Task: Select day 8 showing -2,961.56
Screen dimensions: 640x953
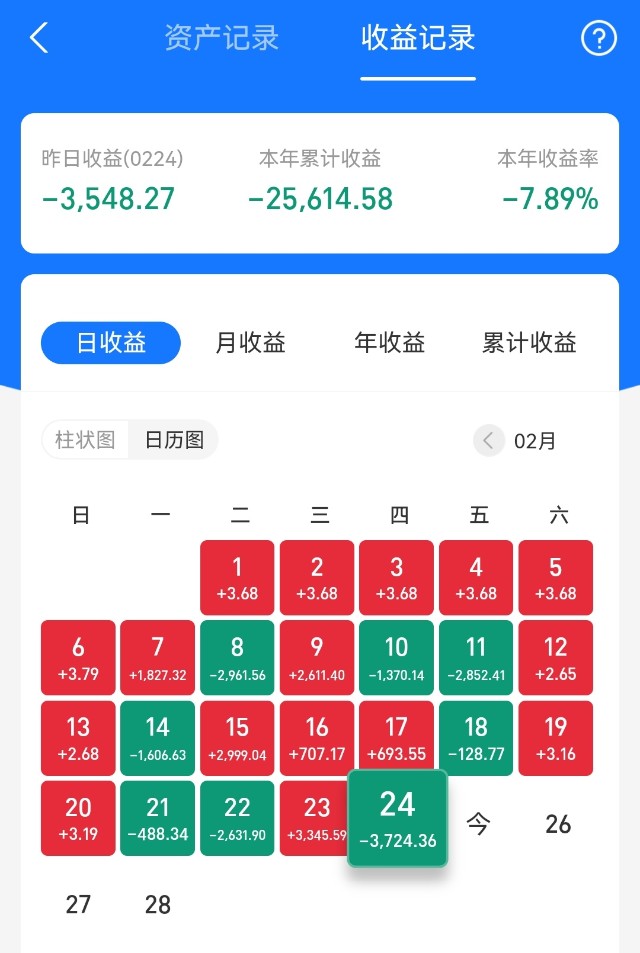Action: pos(237,658)
